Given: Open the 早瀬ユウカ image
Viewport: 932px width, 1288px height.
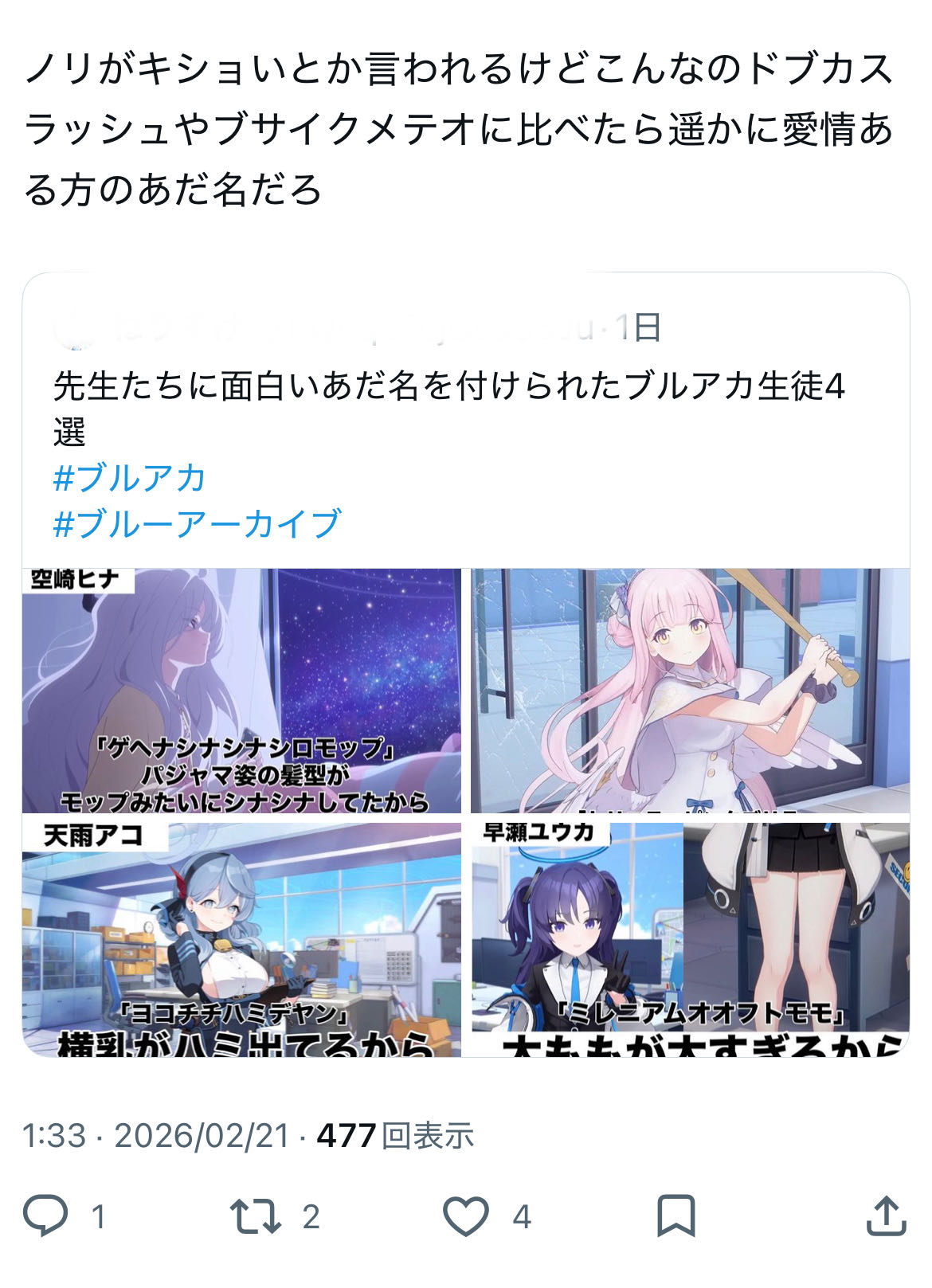Looking at the screenshot, I should point(690,940).
